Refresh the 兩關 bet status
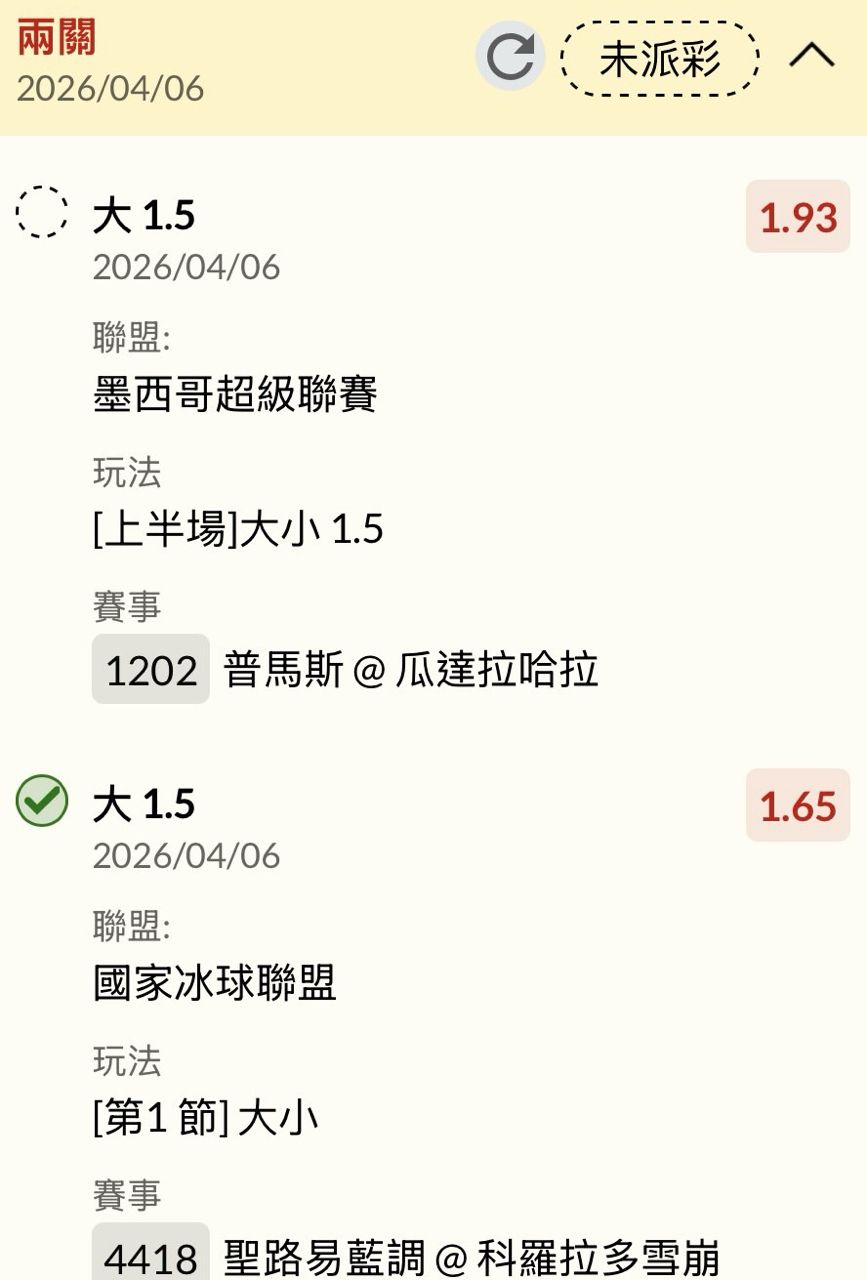 pyautogui.click(x=510, y=57)
